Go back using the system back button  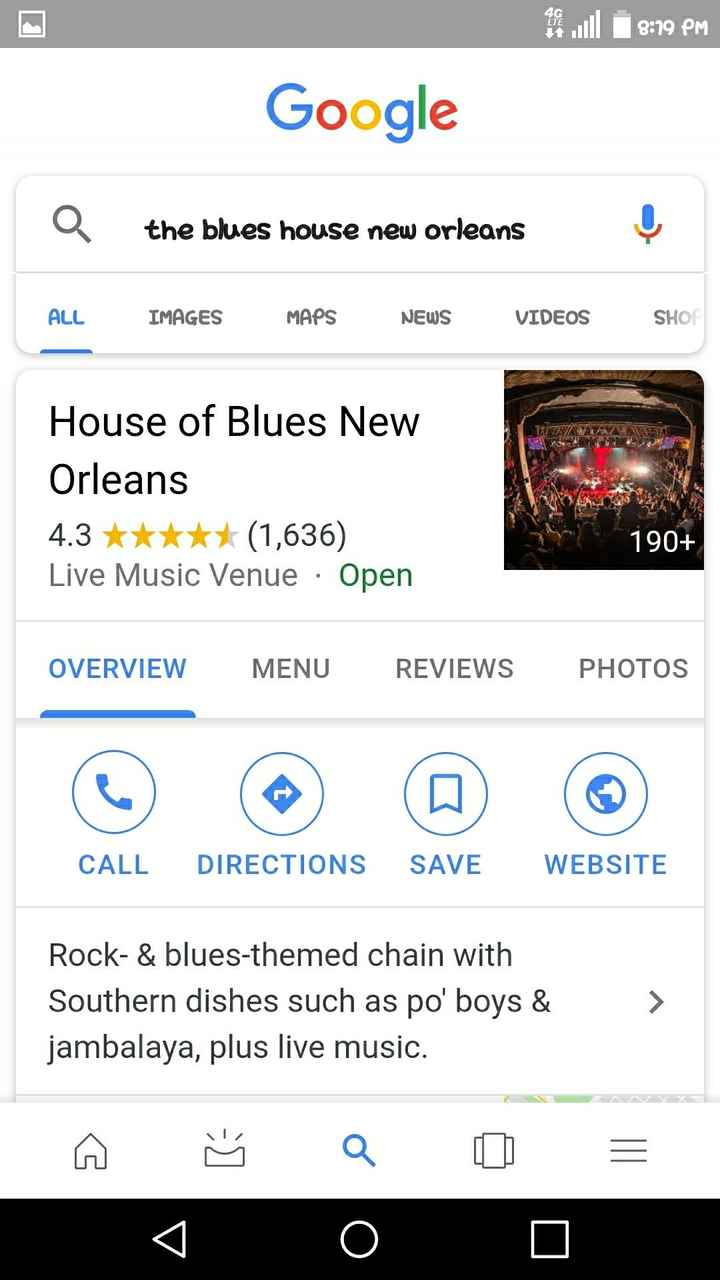[x=170, y=1240]
